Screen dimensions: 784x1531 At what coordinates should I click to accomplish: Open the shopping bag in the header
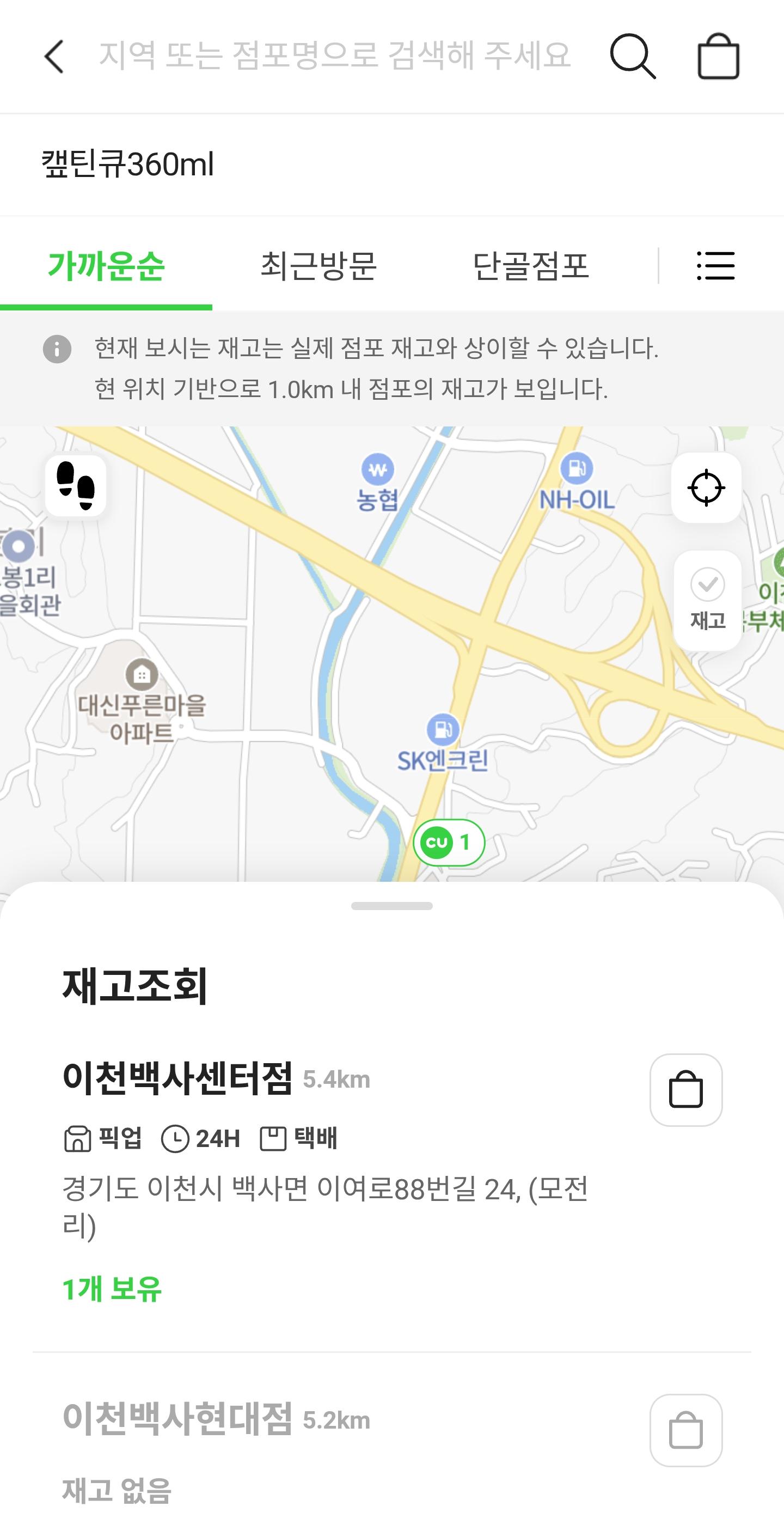point(718,57)
